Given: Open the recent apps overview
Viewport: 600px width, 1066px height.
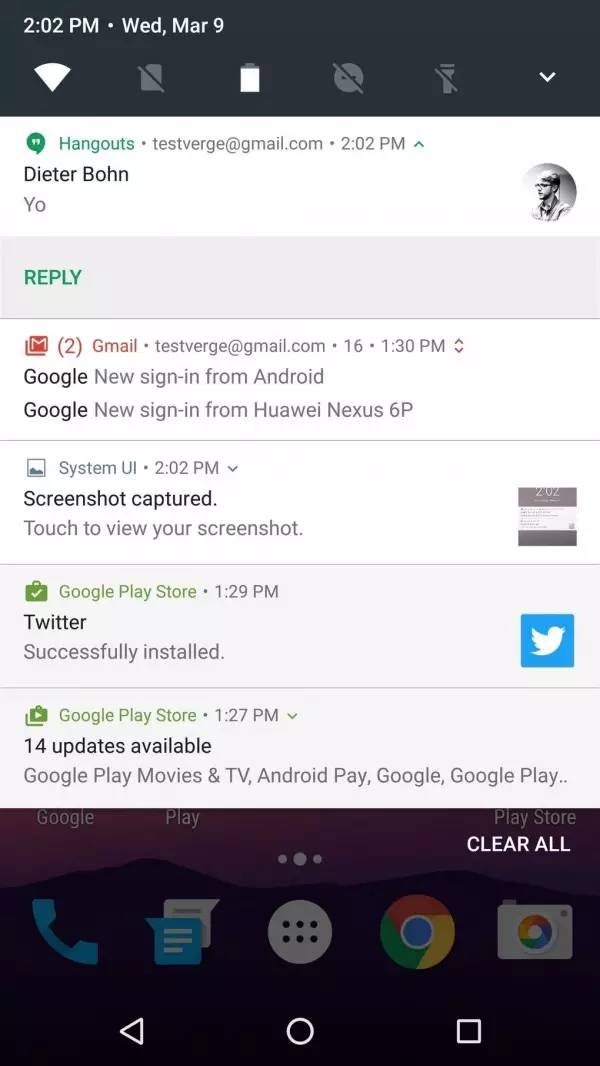Looking at the screenshot, I should [x=468, y=1031].
